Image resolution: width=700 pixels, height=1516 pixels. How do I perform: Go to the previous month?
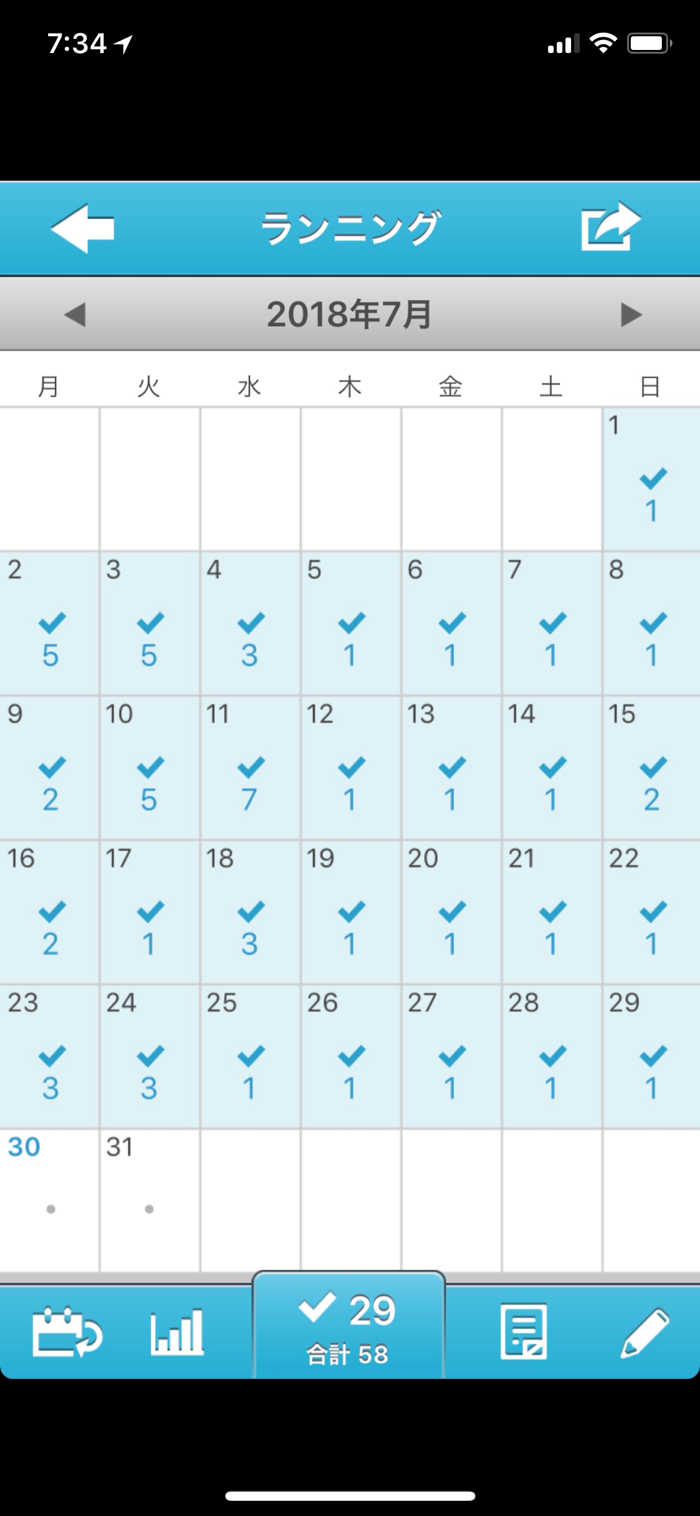74,314
